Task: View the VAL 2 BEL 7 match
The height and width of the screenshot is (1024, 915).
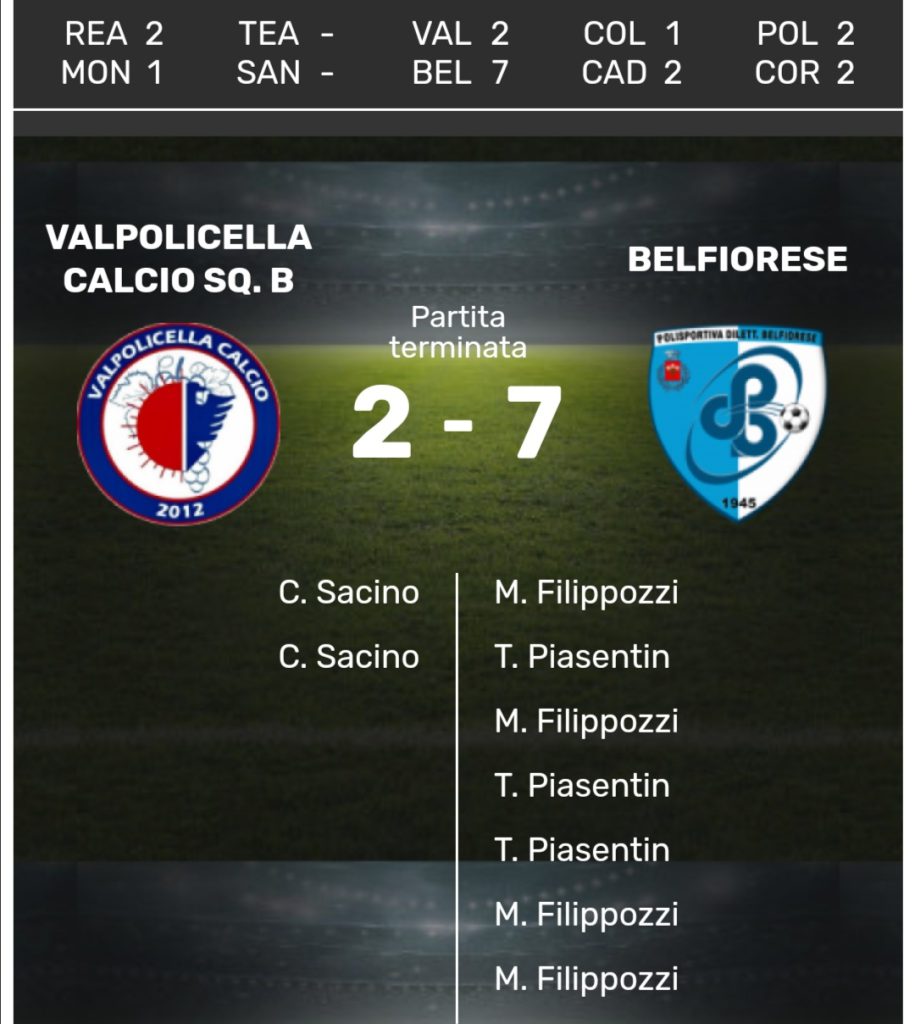Action: click(x=460, y=53)
